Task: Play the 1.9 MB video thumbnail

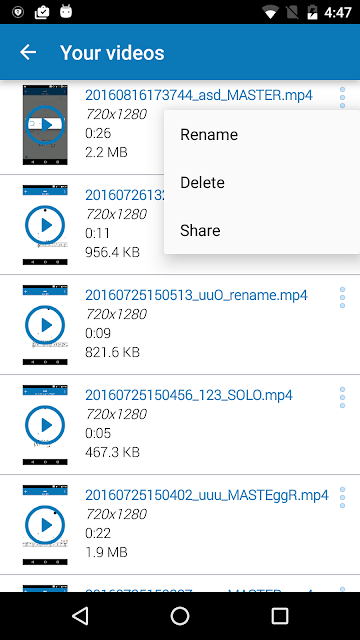Action: [45, 525]
